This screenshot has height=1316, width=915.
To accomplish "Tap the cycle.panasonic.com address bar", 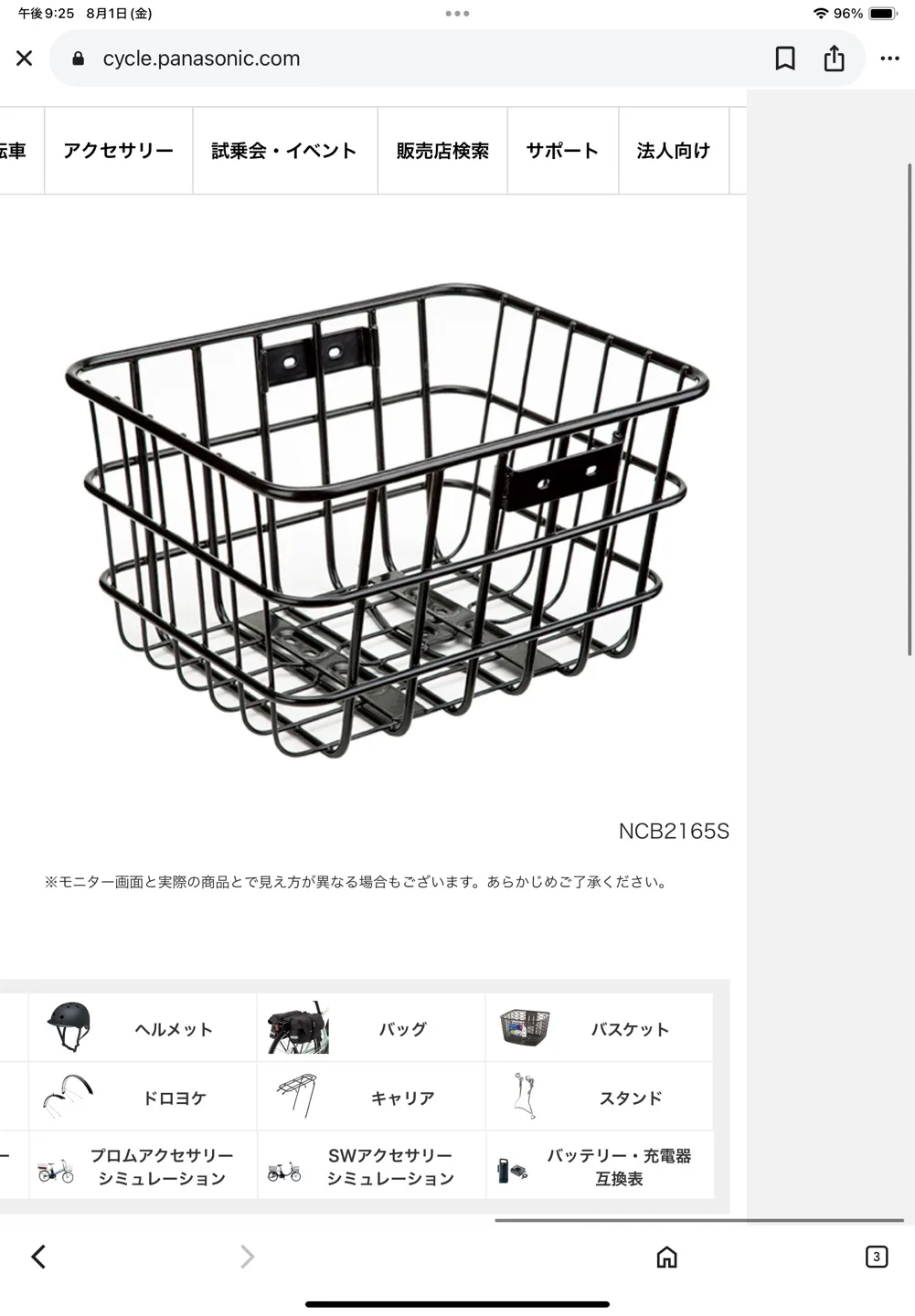I will point(411,58).
